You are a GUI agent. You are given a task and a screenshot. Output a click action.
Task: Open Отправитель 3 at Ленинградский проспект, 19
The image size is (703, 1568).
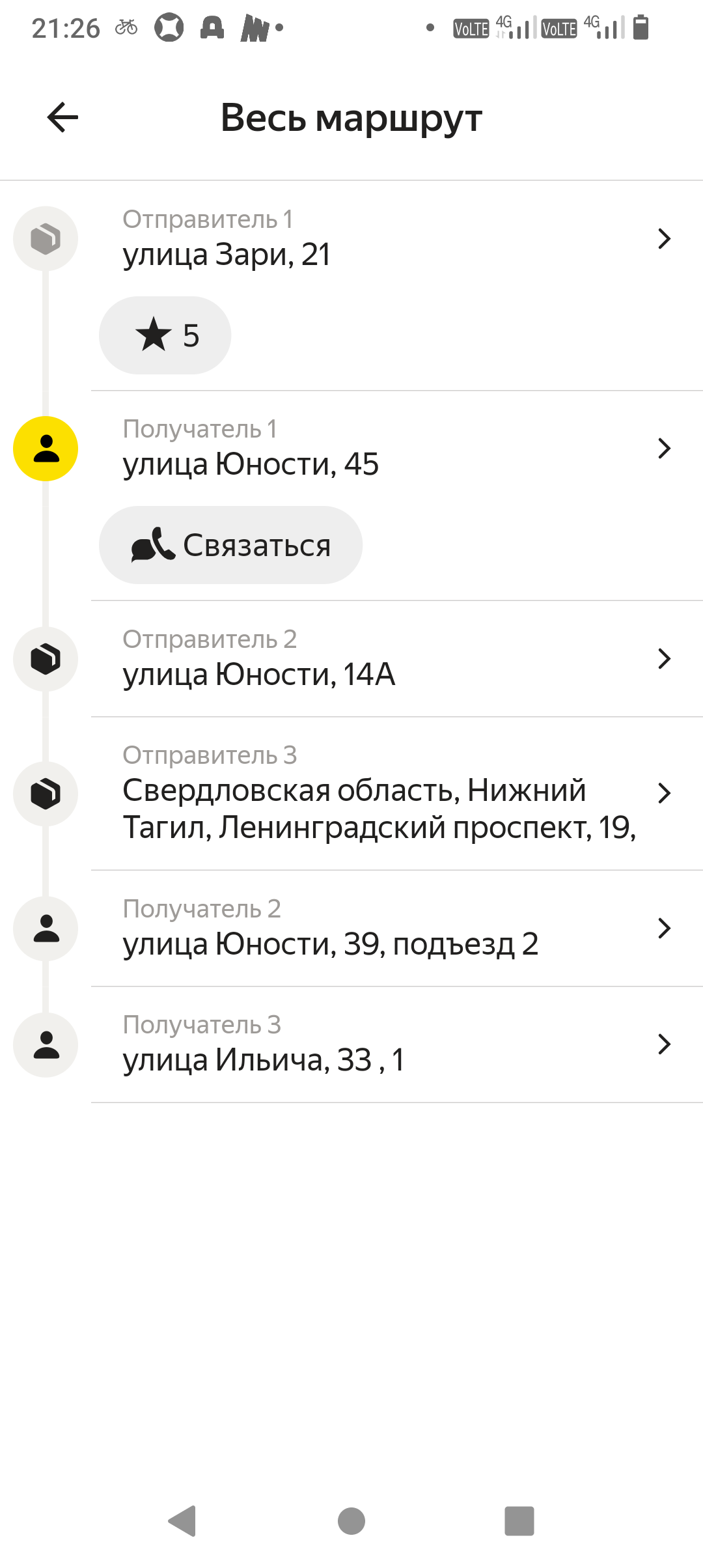pyautogui.click(x=391, y=793)
